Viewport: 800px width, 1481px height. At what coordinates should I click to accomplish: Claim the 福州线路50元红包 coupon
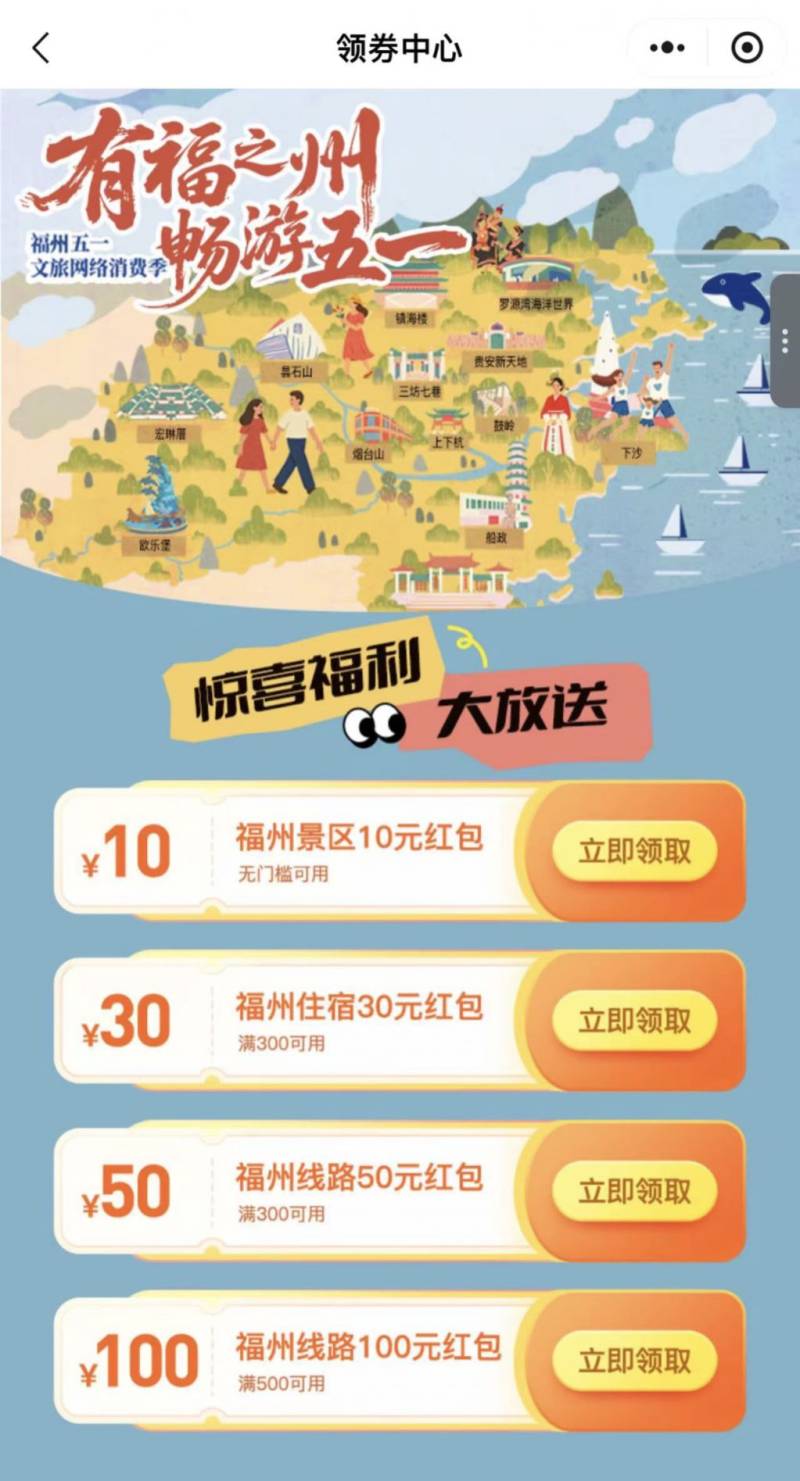(x=635, y=1191)
